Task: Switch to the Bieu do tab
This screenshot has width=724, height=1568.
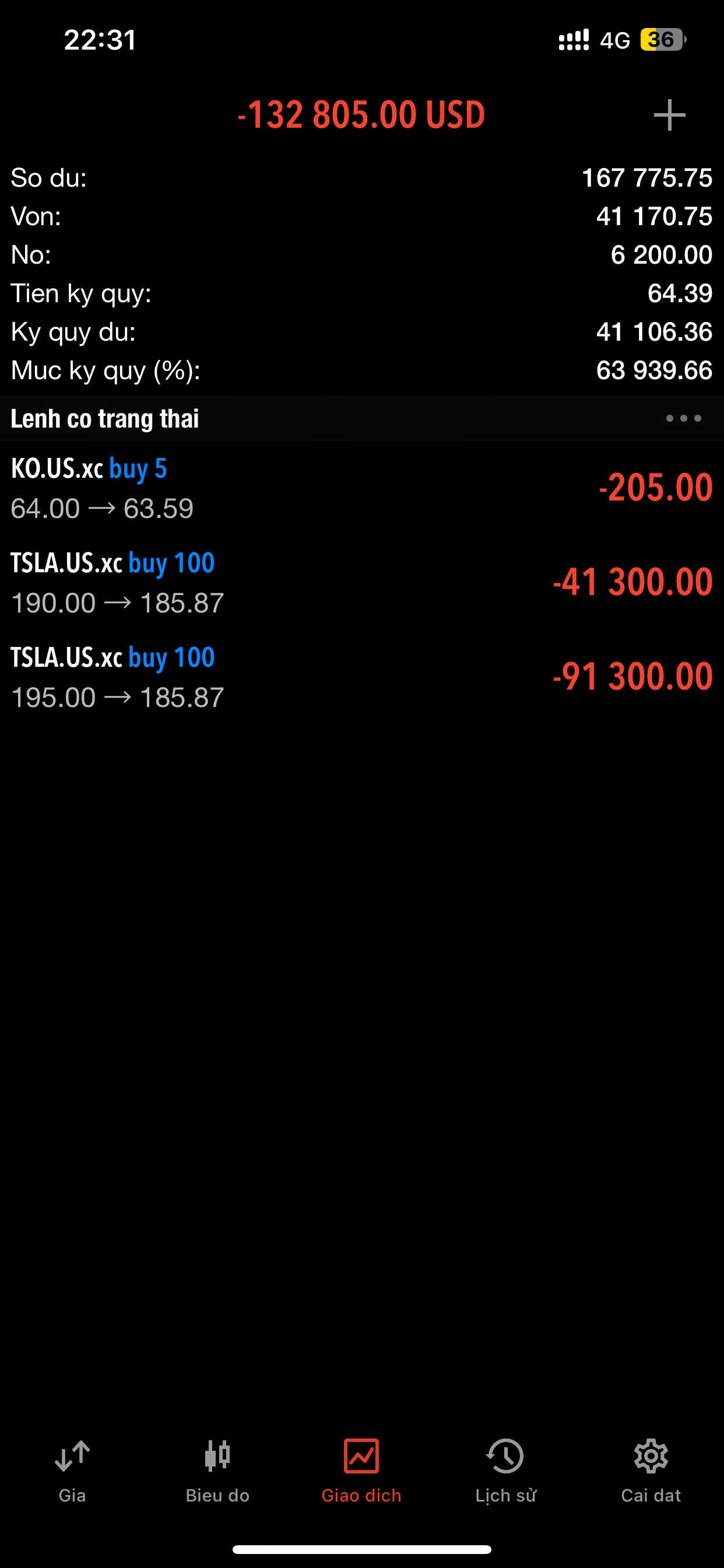Action: click(217, 1471)
